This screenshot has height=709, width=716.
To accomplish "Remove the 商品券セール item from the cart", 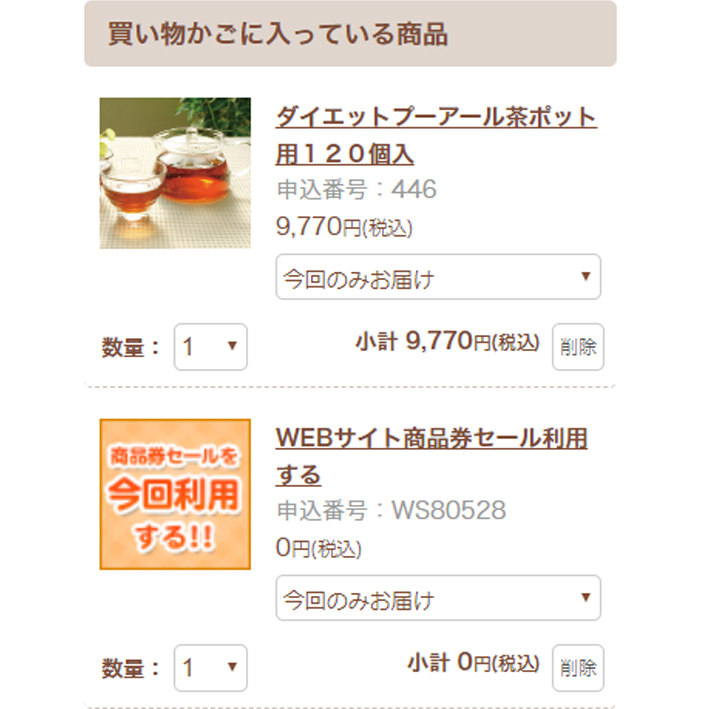I will click(x=578, y=668).
